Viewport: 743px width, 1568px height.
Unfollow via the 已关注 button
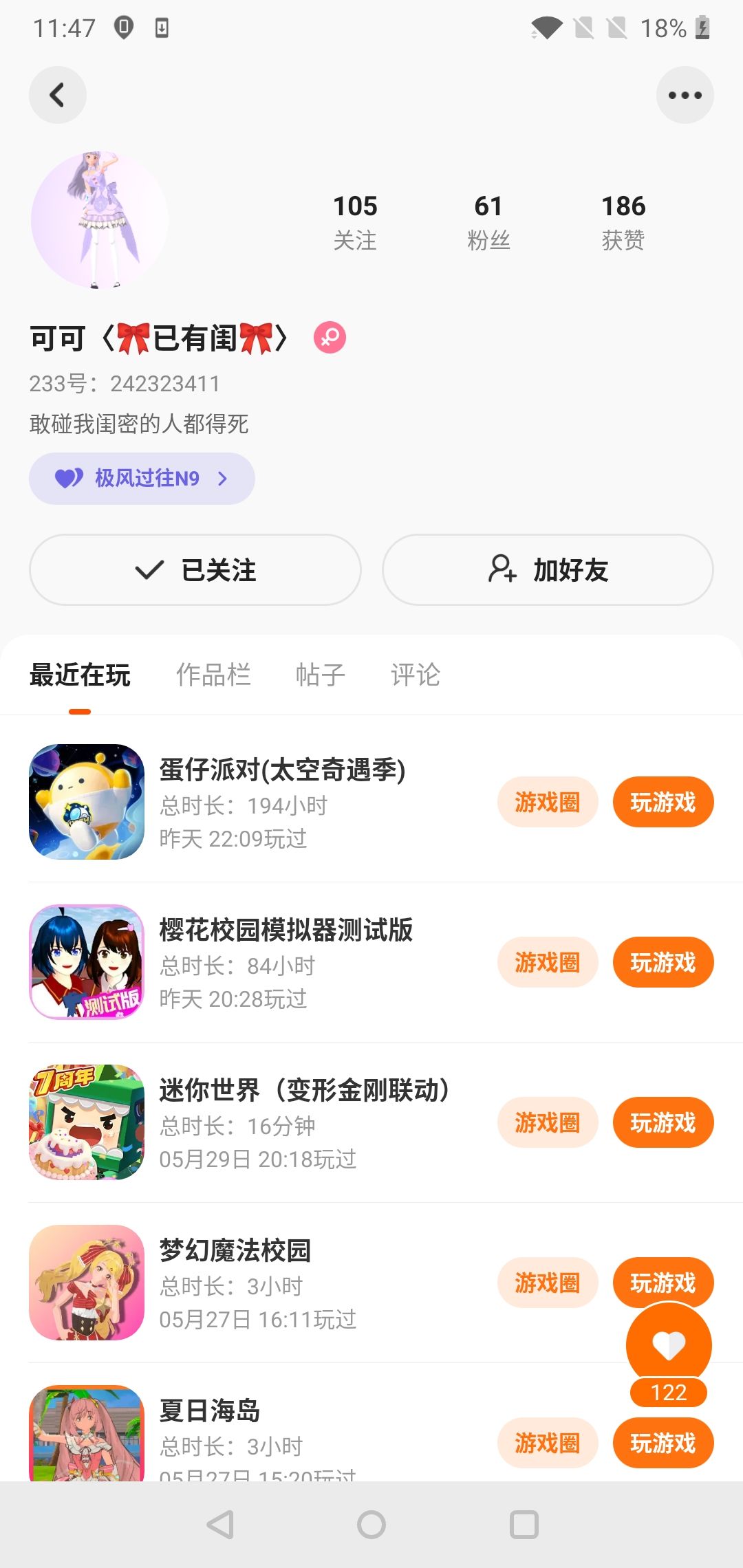195,570
